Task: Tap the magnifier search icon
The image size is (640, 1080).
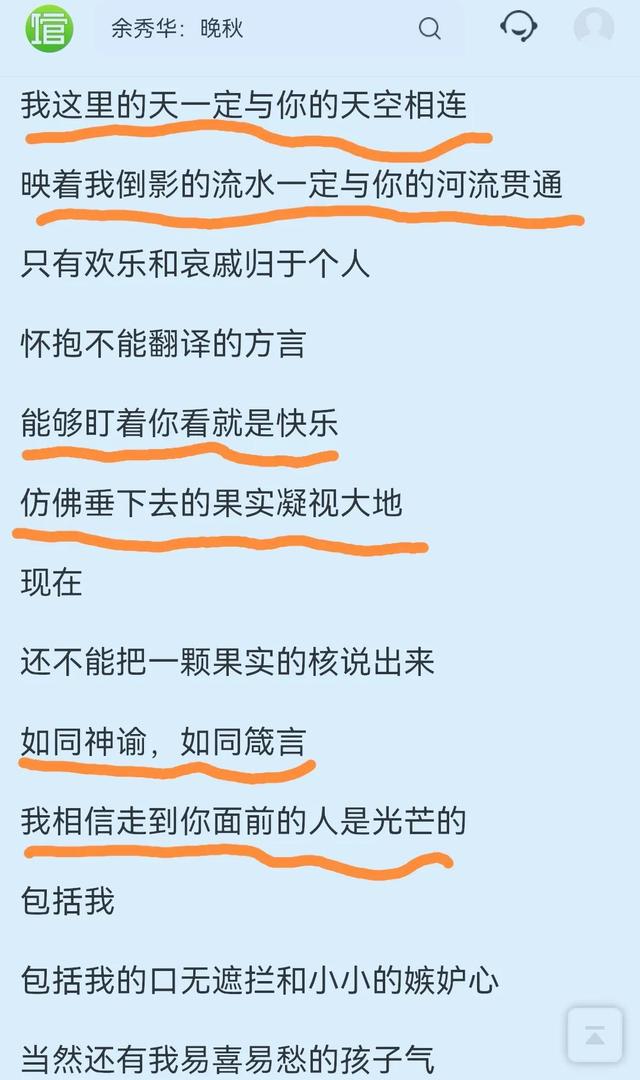Action: [x=429, y=28]
